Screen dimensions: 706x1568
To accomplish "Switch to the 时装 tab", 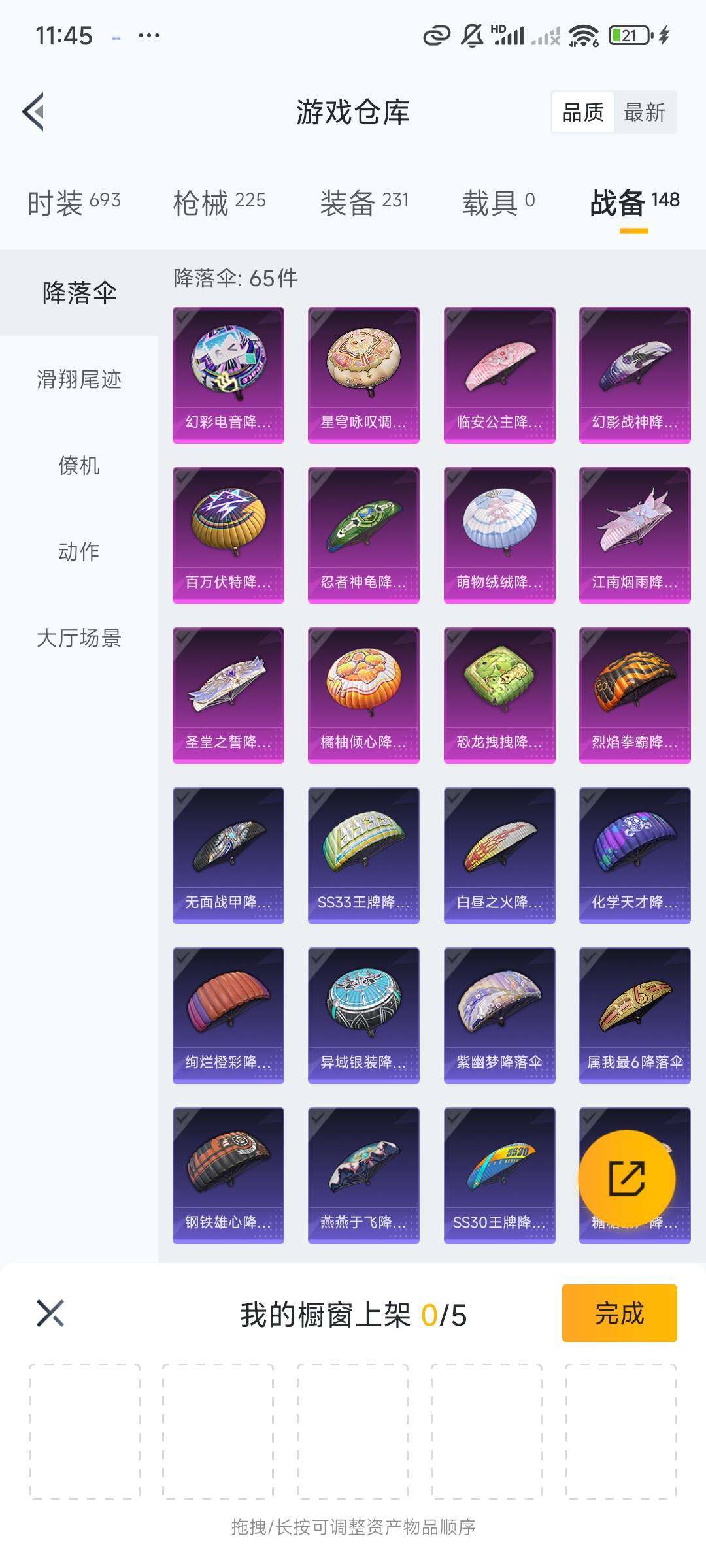I will click(x=74, y=203).
